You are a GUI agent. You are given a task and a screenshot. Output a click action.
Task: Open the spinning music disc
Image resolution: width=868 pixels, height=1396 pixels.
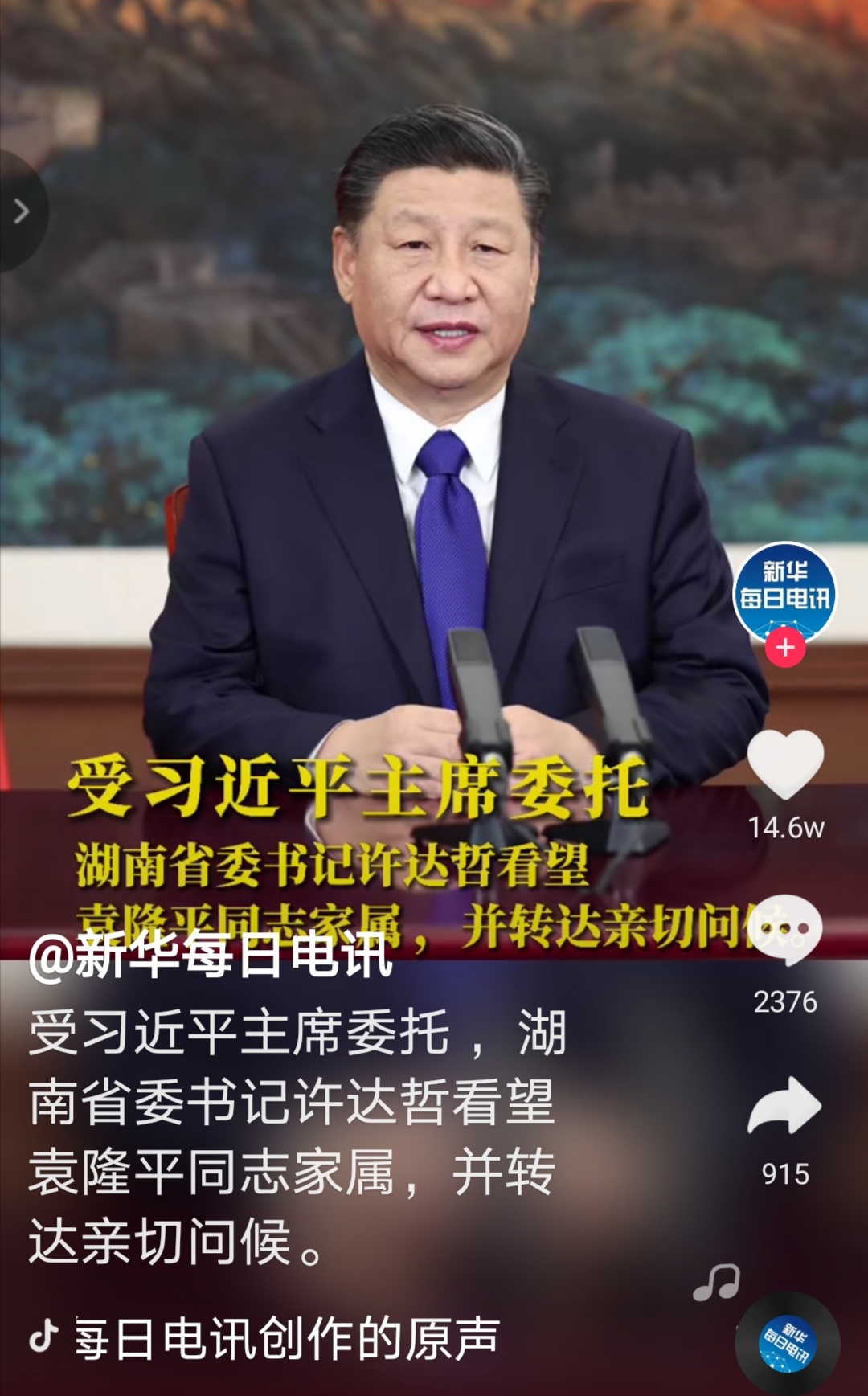click(x=788, y=1343)
